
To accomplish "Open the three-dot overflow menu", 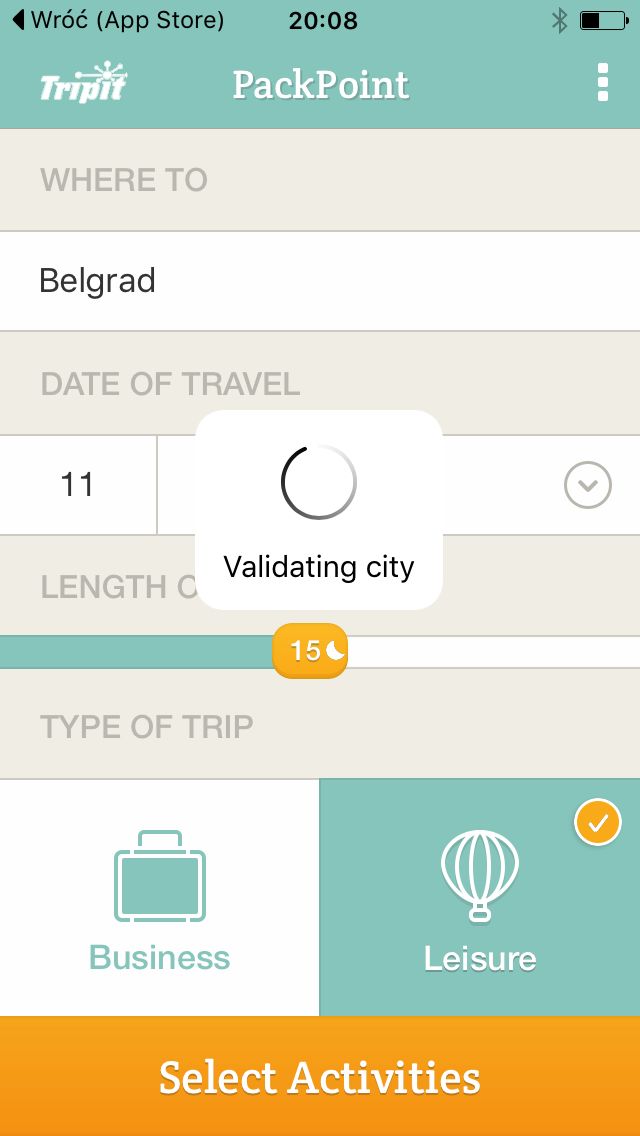I will coord(602,83).
